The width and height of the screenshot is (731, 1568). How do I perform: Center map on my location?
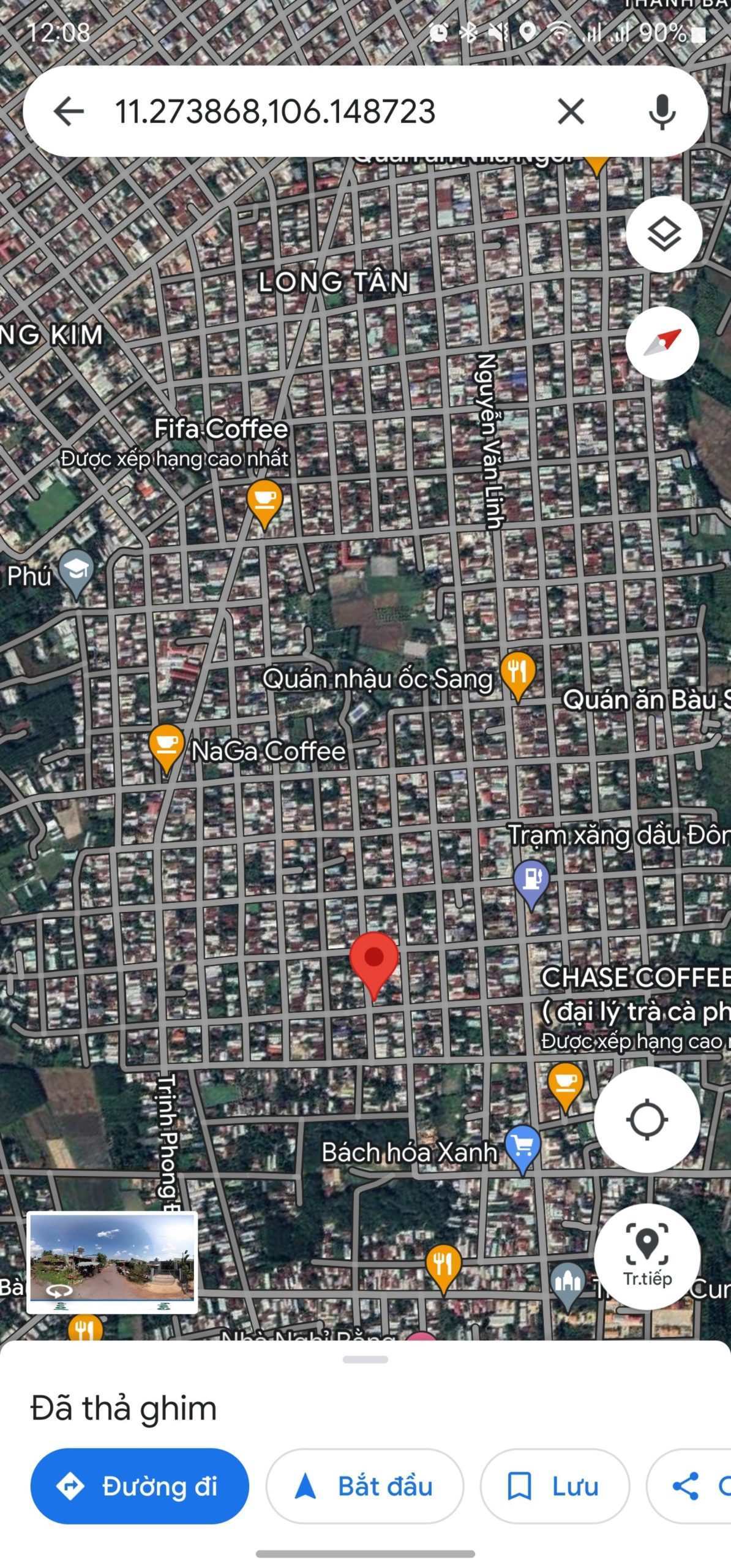coord(647,1119)
